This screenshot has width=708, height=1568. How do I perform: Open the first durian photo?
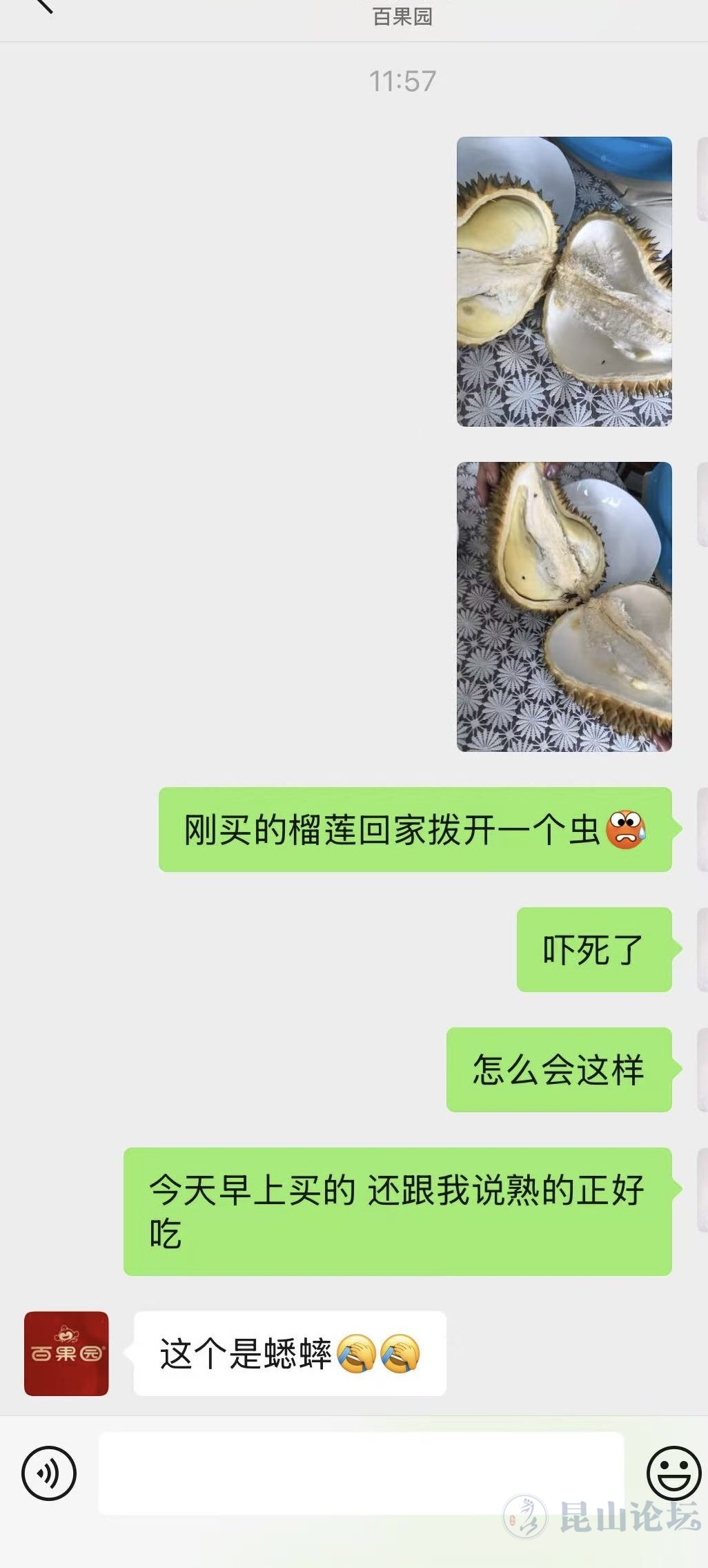(x=564, y=281)
